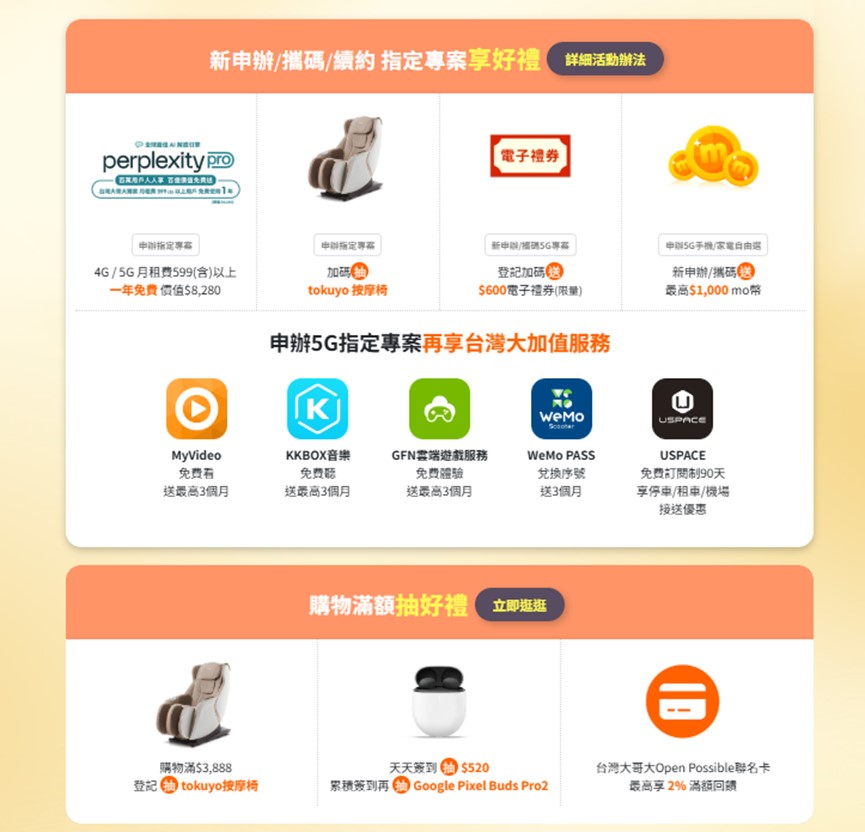Select the MyVideo value-added service
865x832 pixels.
pos(196,409)
